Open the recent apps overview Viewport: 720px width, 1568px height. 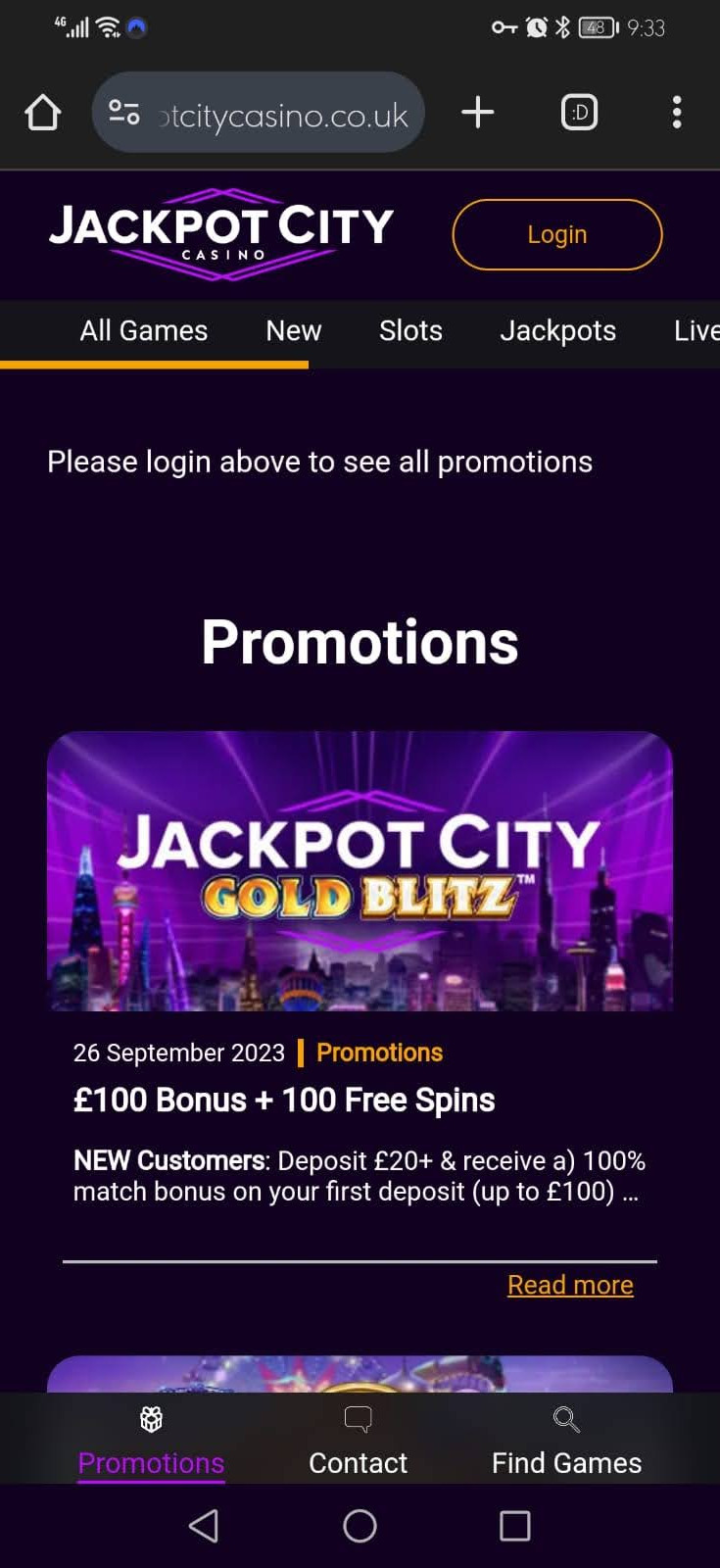pos(514,1526)
